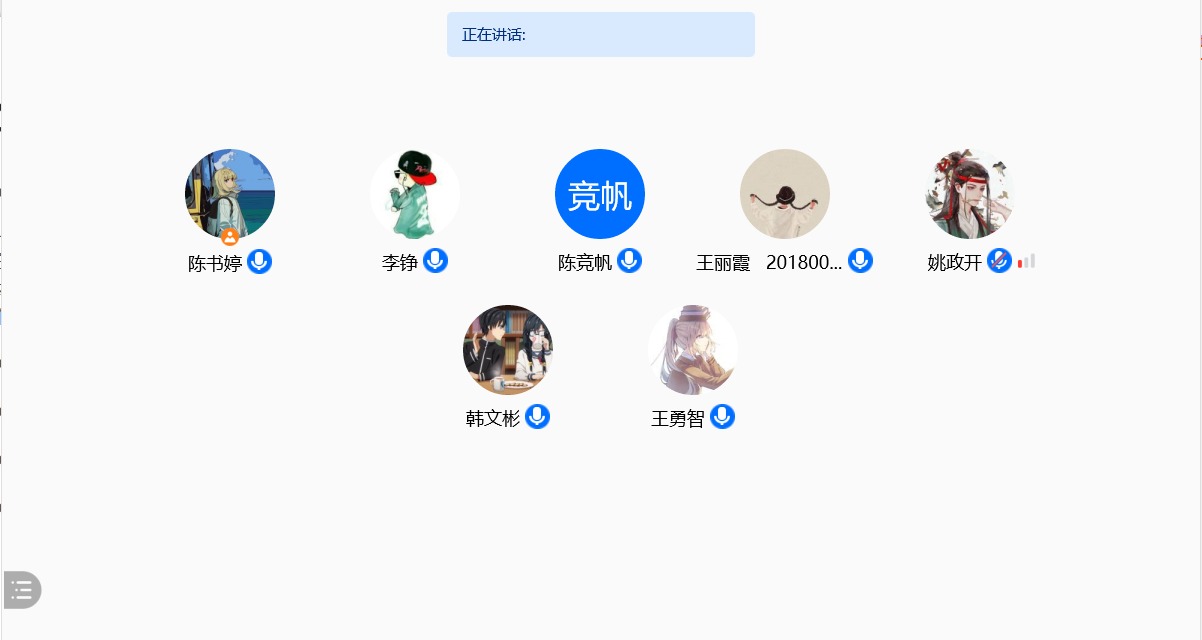This screenshot has width=1202, height=640.
Task: Tap the microphone icon next to 陈书婷
Action: click(260, 262)
